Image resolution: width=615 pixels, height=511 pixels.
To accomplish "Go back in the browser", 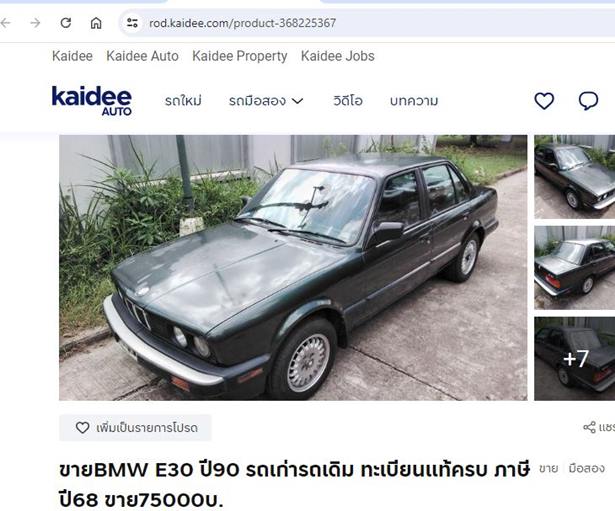I will click(x=6, y=23).
